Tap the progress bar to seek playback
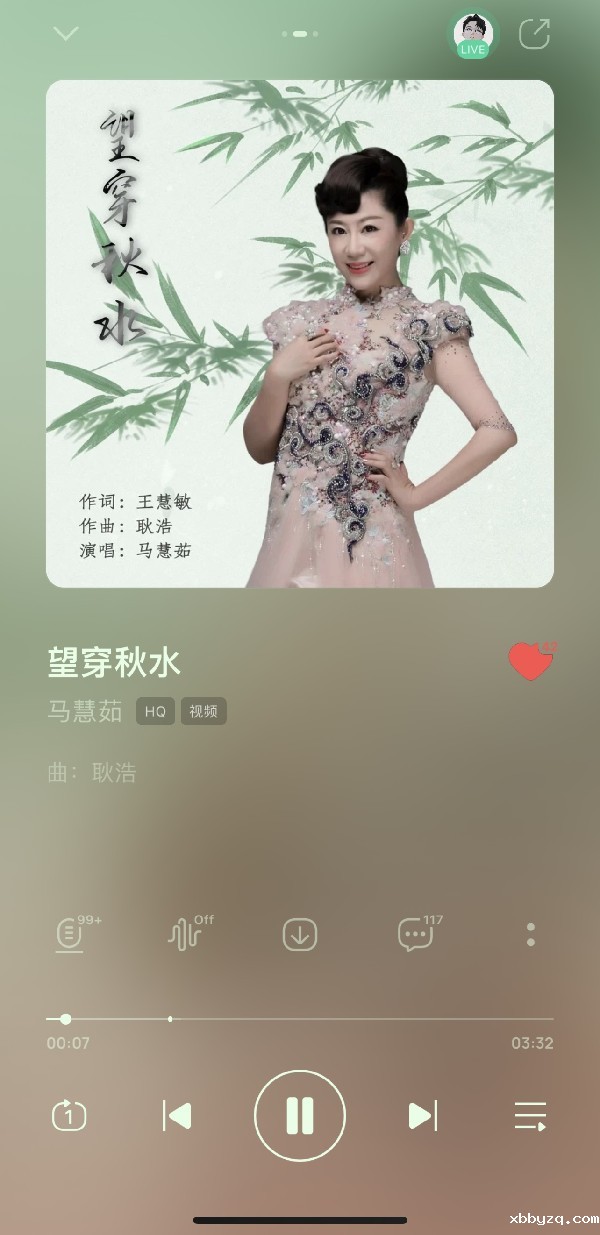Image resolution: width=600 pixels, height=1235 pixels. pyautogui.click(x=300, y=1019)
